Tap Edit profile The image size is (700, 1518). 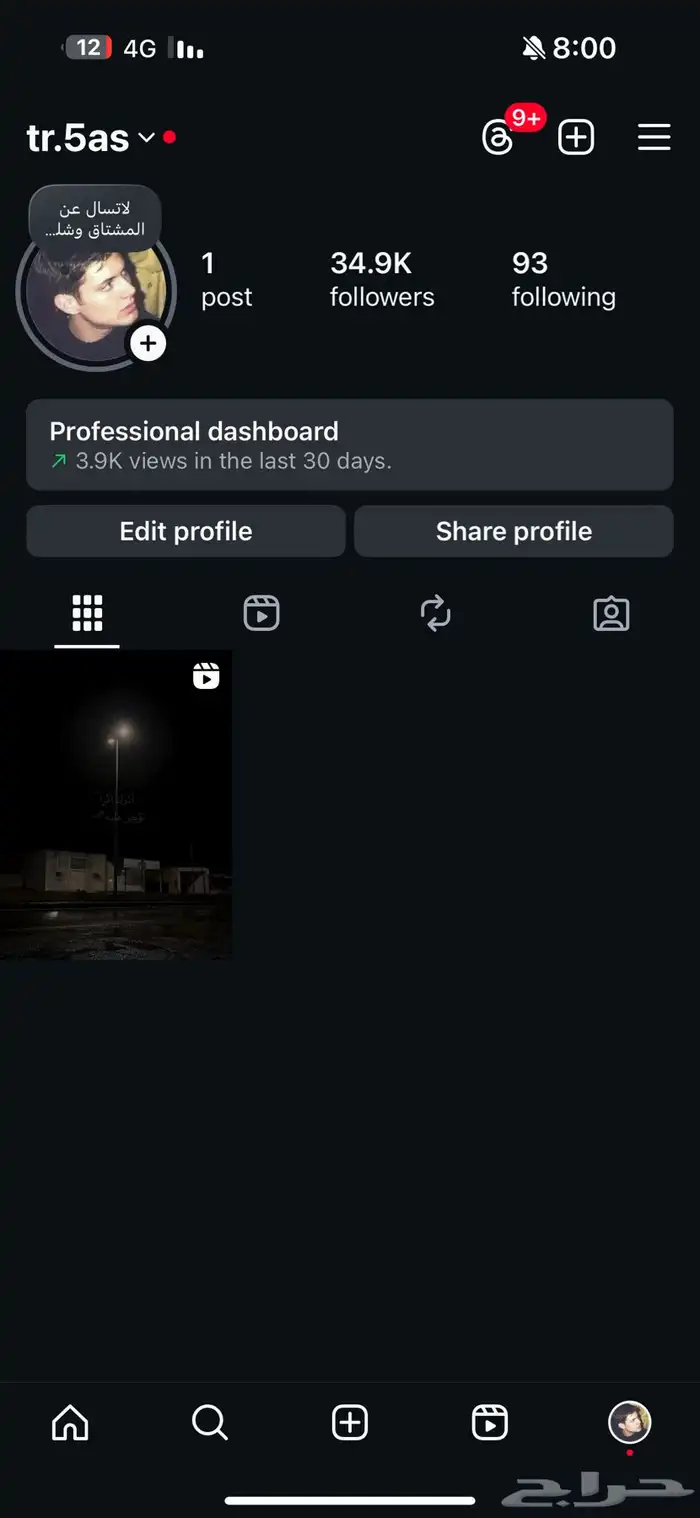point(186,531)
